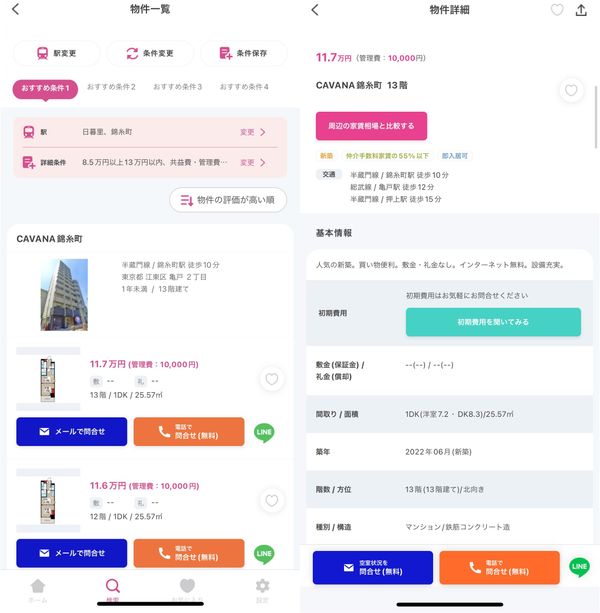This screenshot has width=600, height=613.
Task: Tap 周辺の家賃相場と比較する
Action: point(371,126)
